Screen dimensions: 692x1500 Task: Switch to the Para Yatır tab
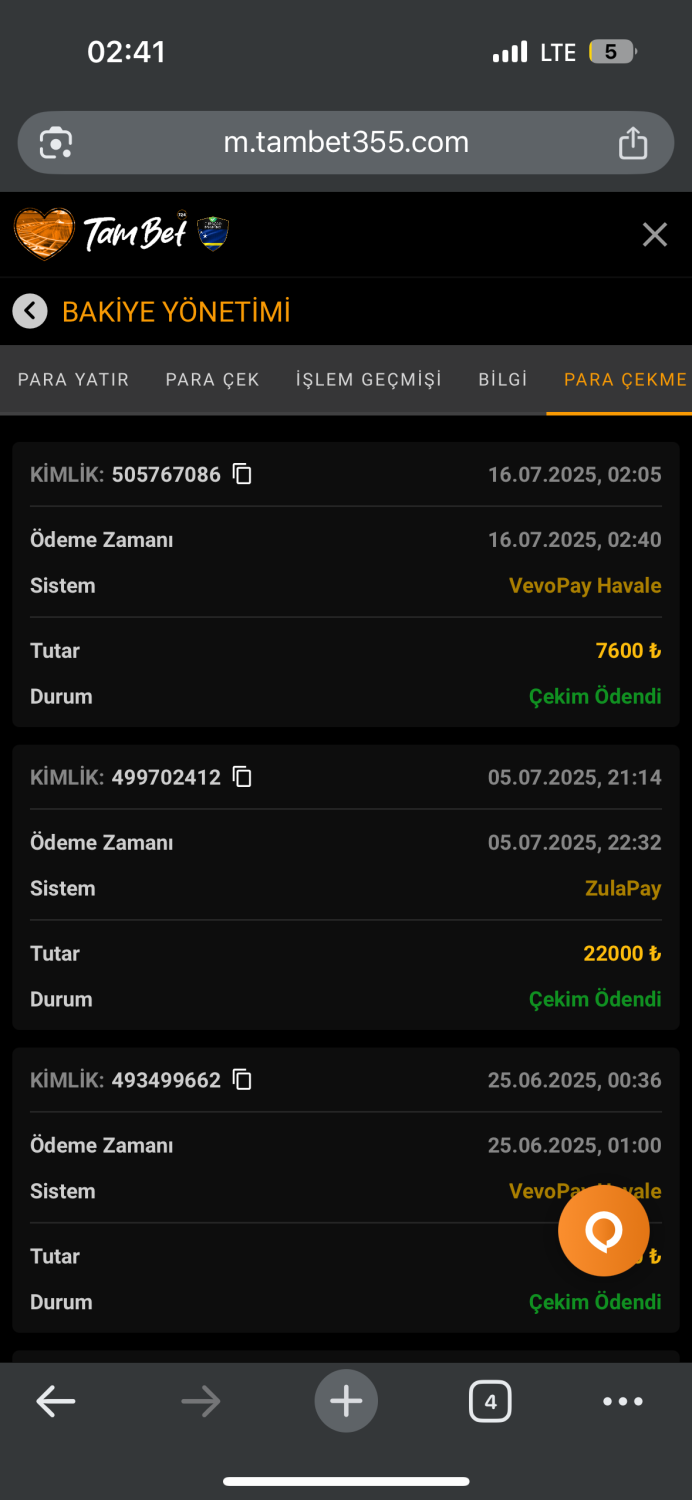[73, 380]
